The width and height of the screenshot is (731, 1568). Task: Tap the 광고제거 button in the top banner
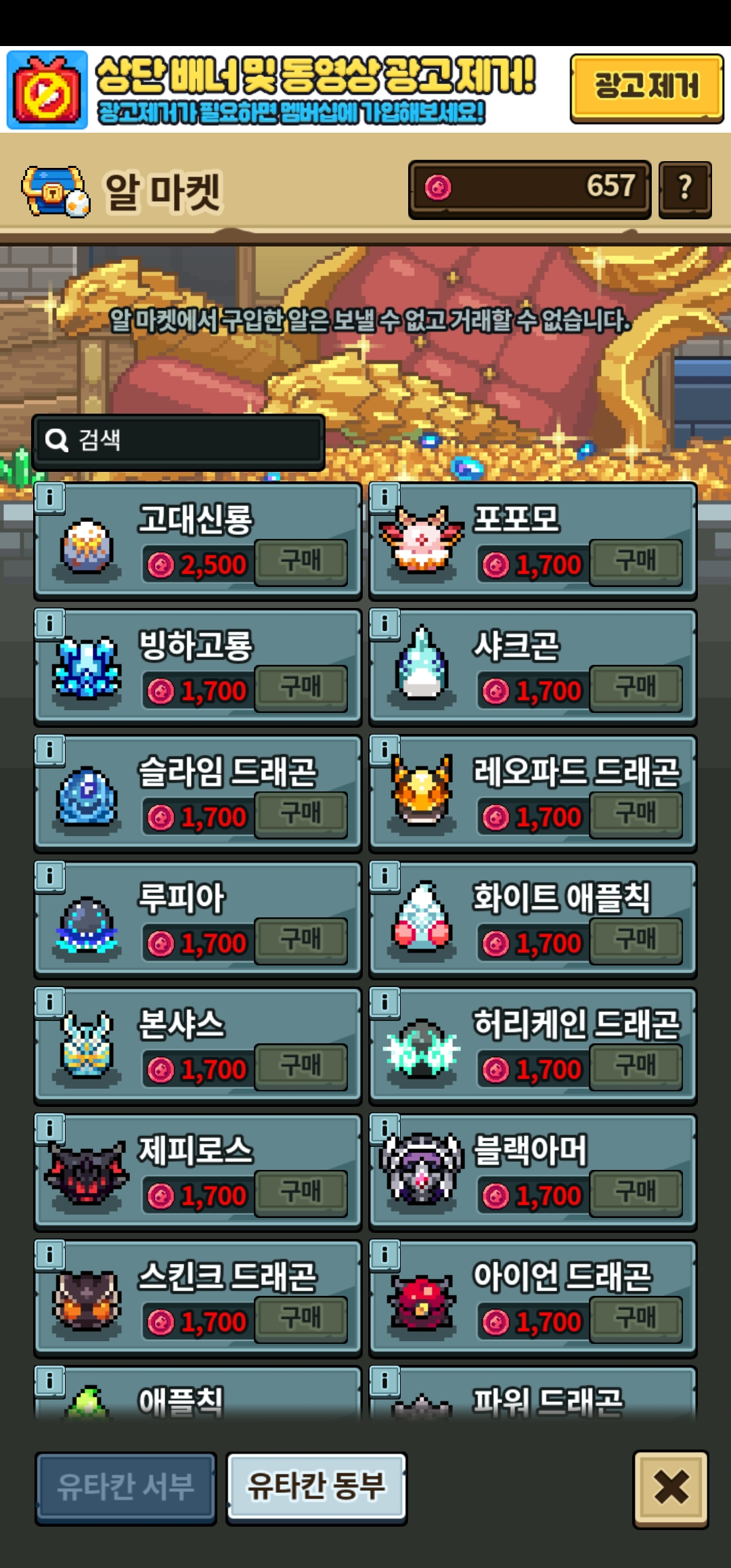point(646,88)
